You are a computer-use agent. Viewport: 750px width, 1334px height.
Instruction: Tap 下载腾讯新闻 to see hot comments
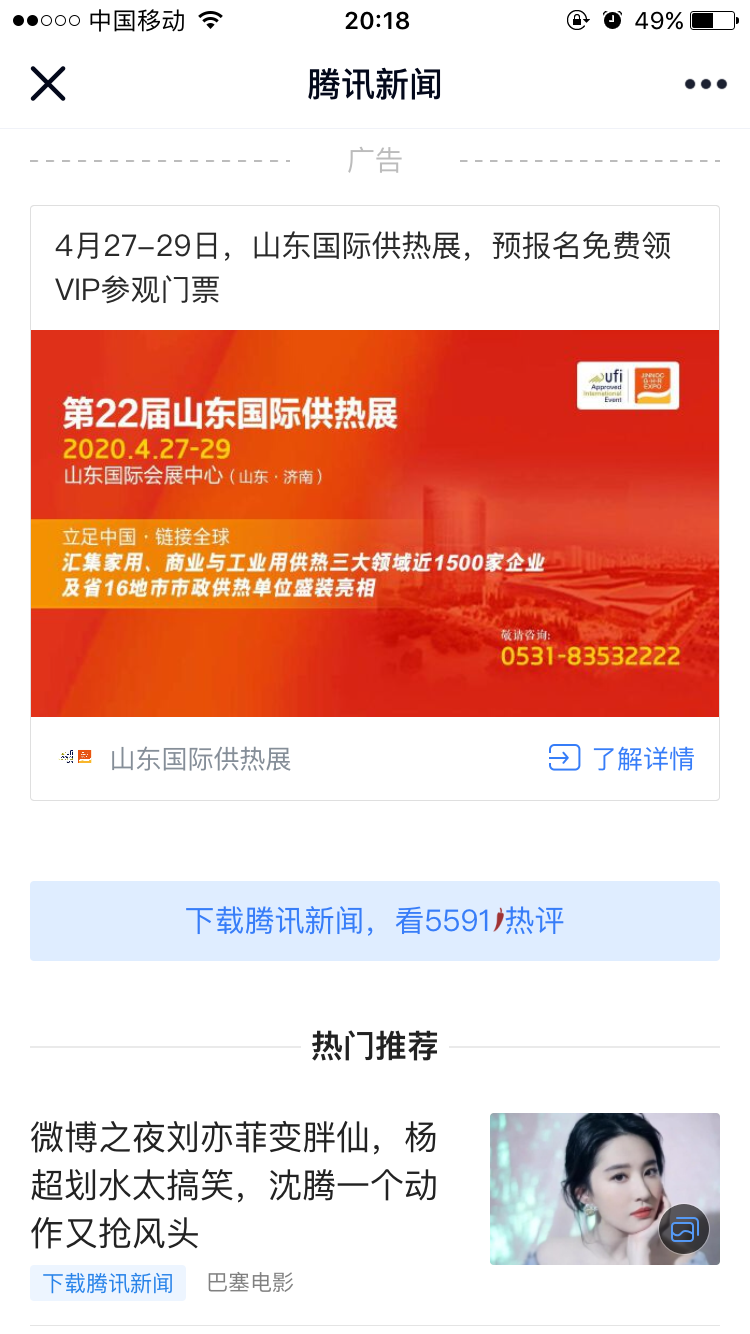coord(375,921)
